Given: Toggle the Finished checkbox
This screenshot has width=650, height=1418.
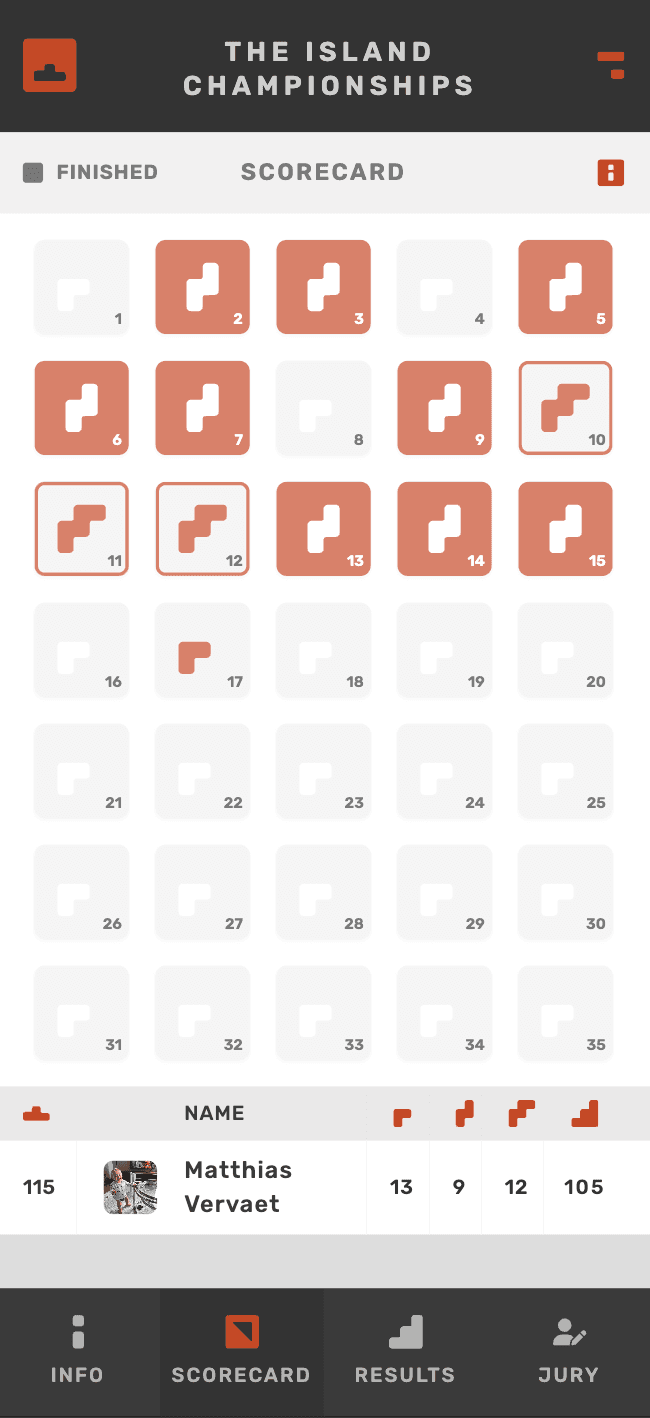Looking at the screenshot, I should pyautogui.click(x=34, y=173).
